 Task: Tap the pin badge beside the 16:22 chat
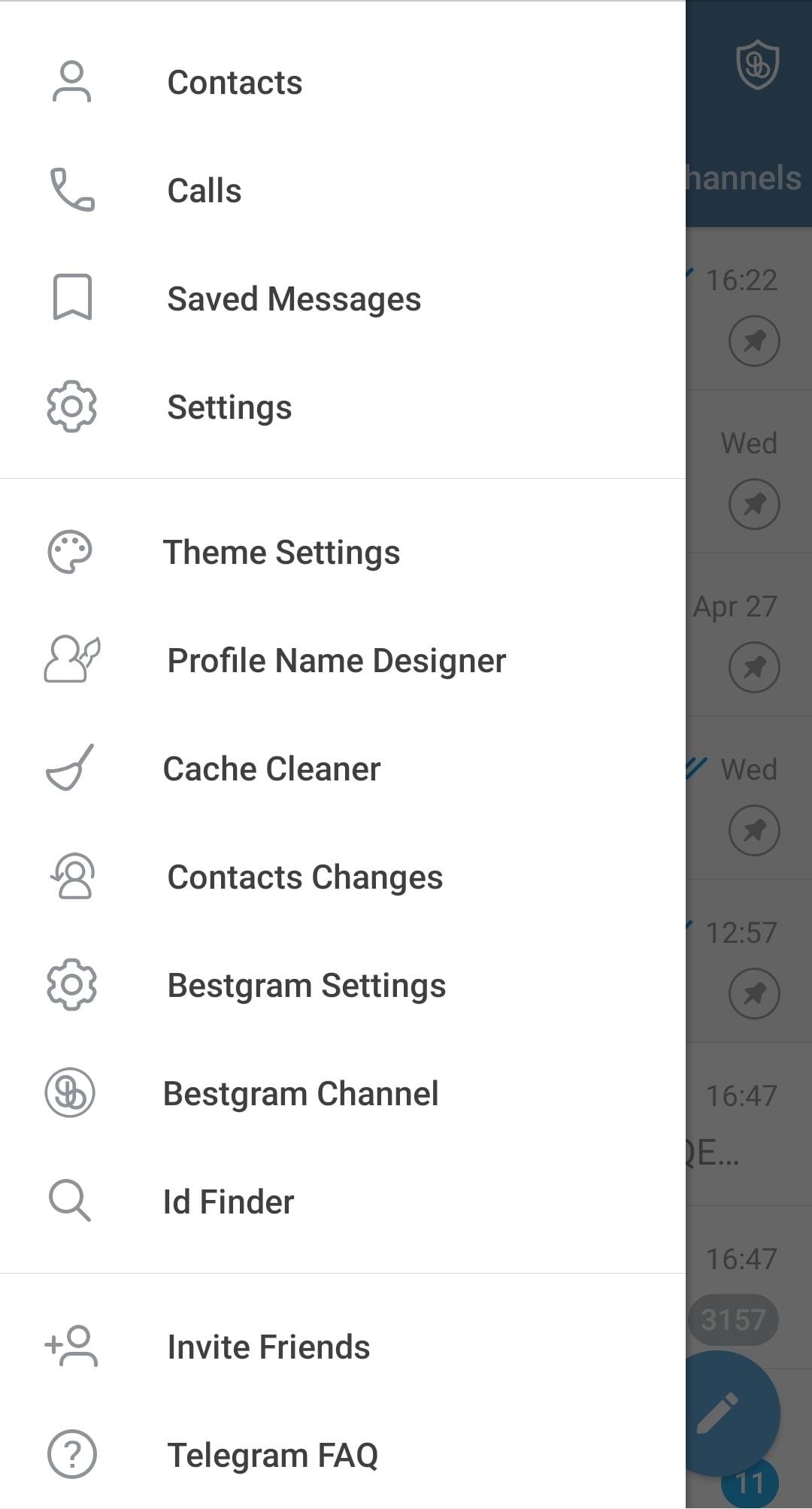[753, 341]
